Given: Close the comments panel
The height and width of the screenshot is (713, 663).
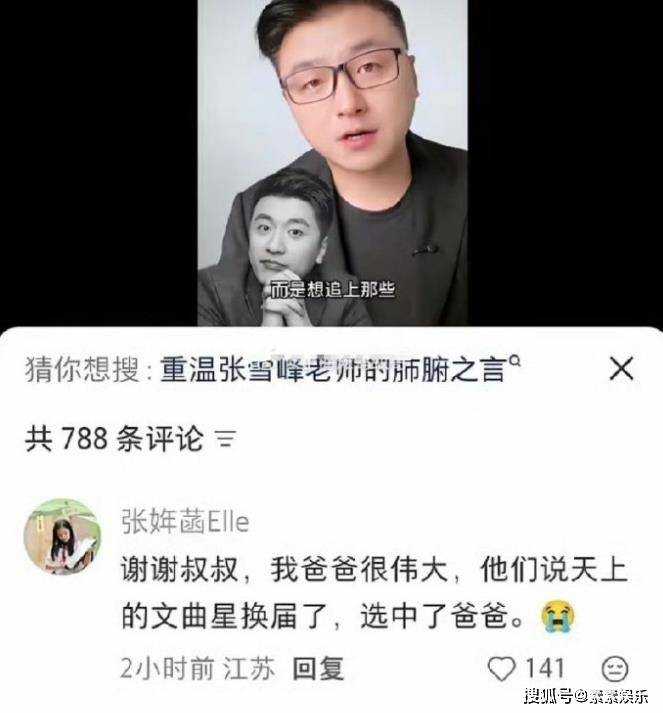Looking at the screenshot, I should click(x=621, y=370).
